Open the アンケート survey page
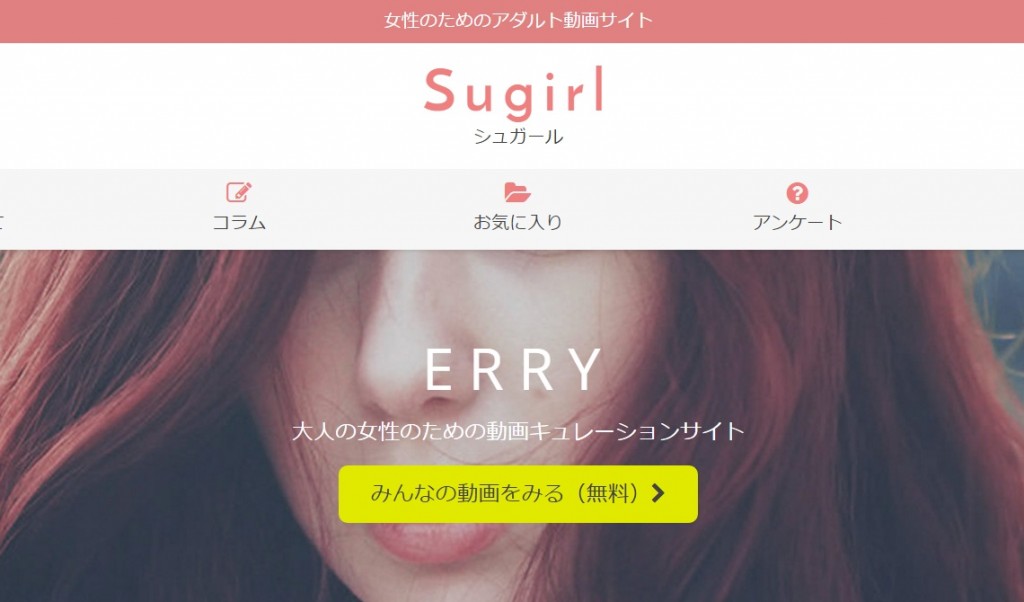Image resolution: width=1024 pixels, height=602 pixels. [797, 208]
